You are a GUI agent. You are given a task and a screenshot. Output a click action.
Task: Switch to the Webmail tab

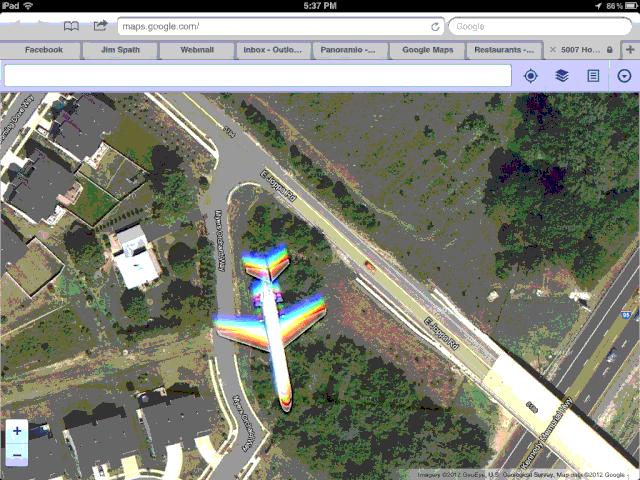click(x=196, y=49)
